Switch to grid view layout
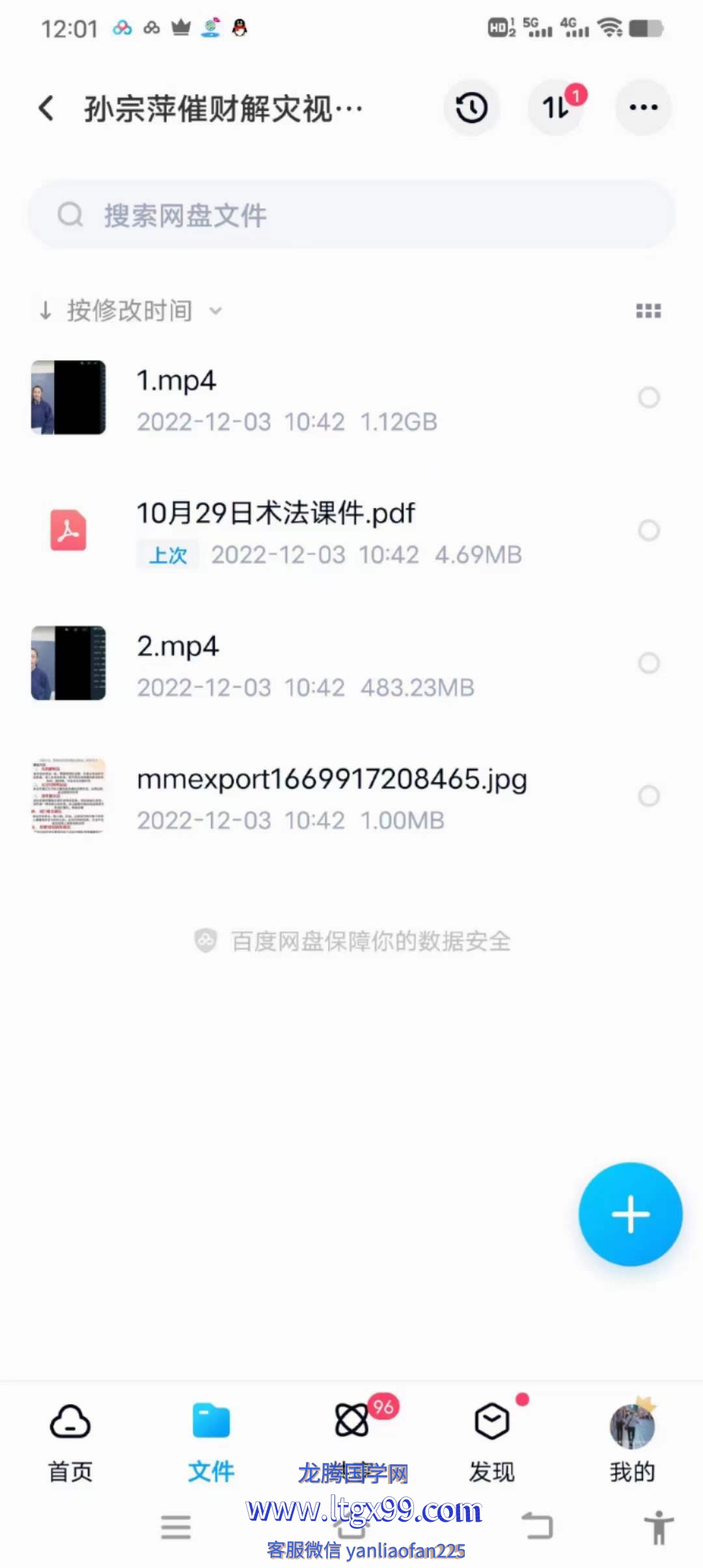 pos(648,311)
